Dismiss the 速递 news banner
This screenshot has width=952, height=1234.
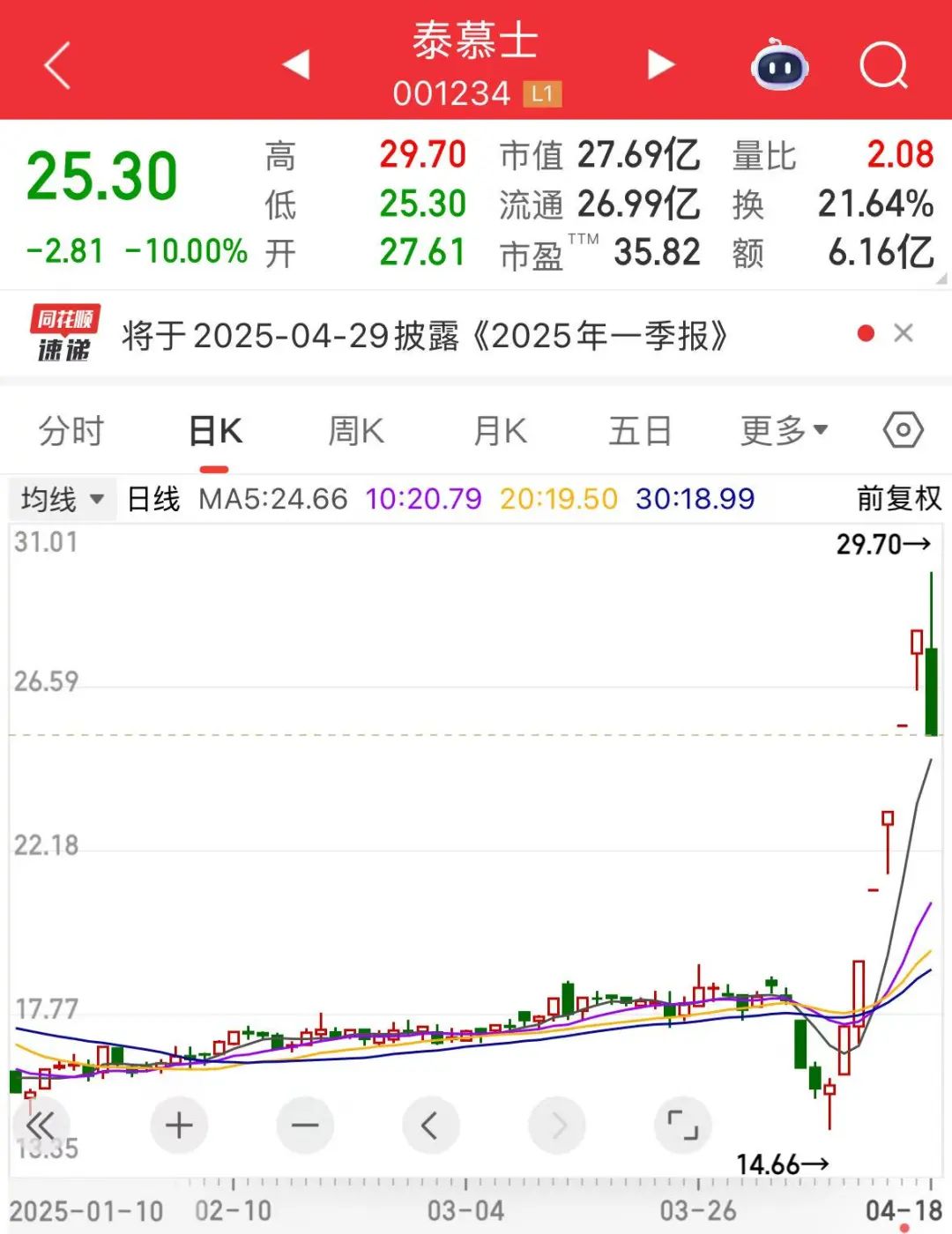(x=904, y=333)
